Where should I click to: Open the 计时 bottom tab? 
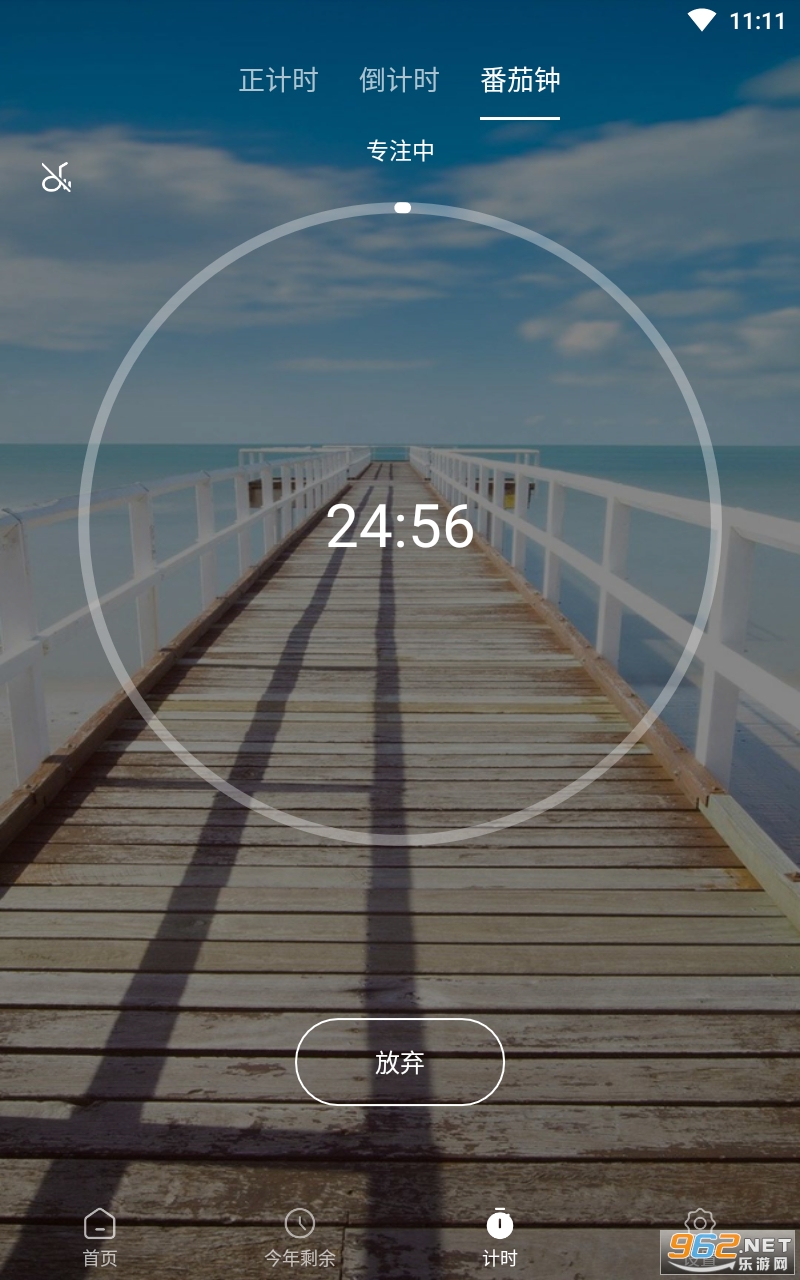click(x=500, y=1236)
